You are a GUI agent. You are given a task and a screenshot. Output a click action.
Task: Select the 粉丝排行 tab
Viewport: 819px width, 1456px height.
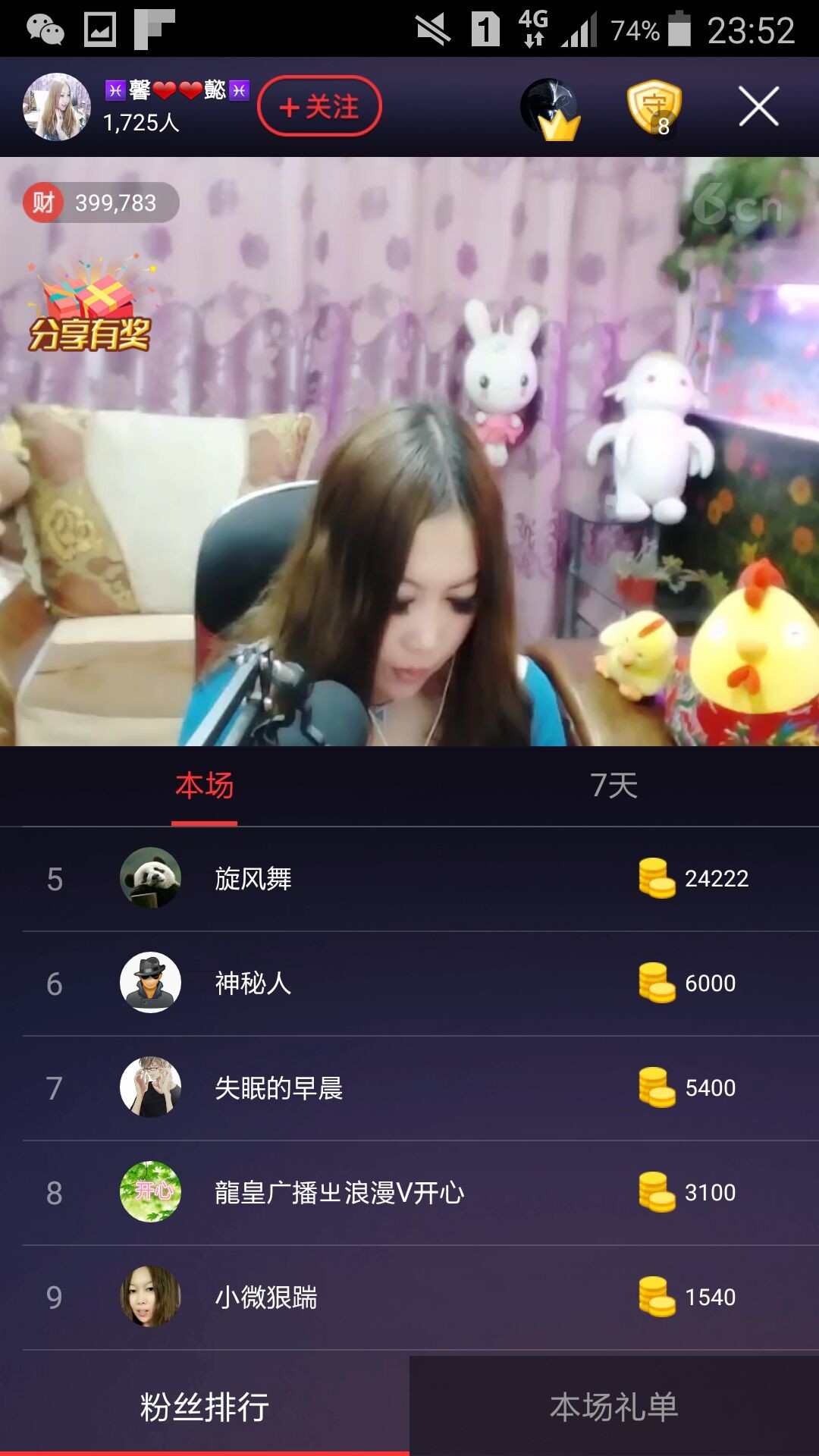[205, 1404]
